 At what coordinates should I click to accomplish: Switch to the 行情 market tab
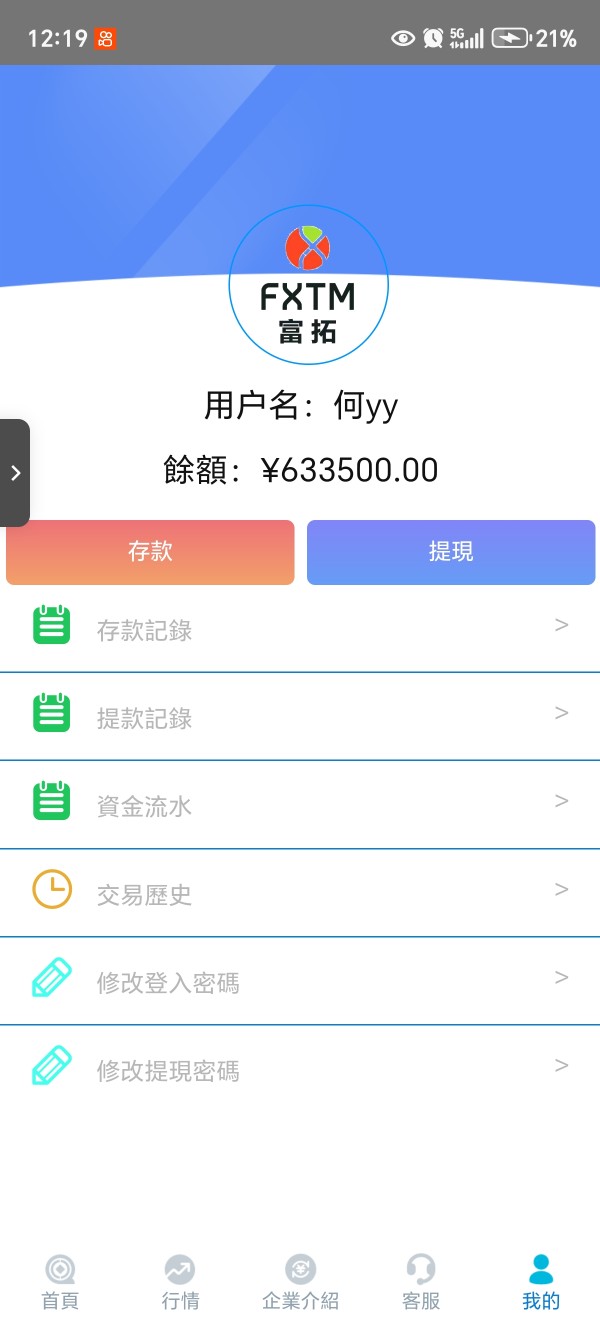(180, 1282)
